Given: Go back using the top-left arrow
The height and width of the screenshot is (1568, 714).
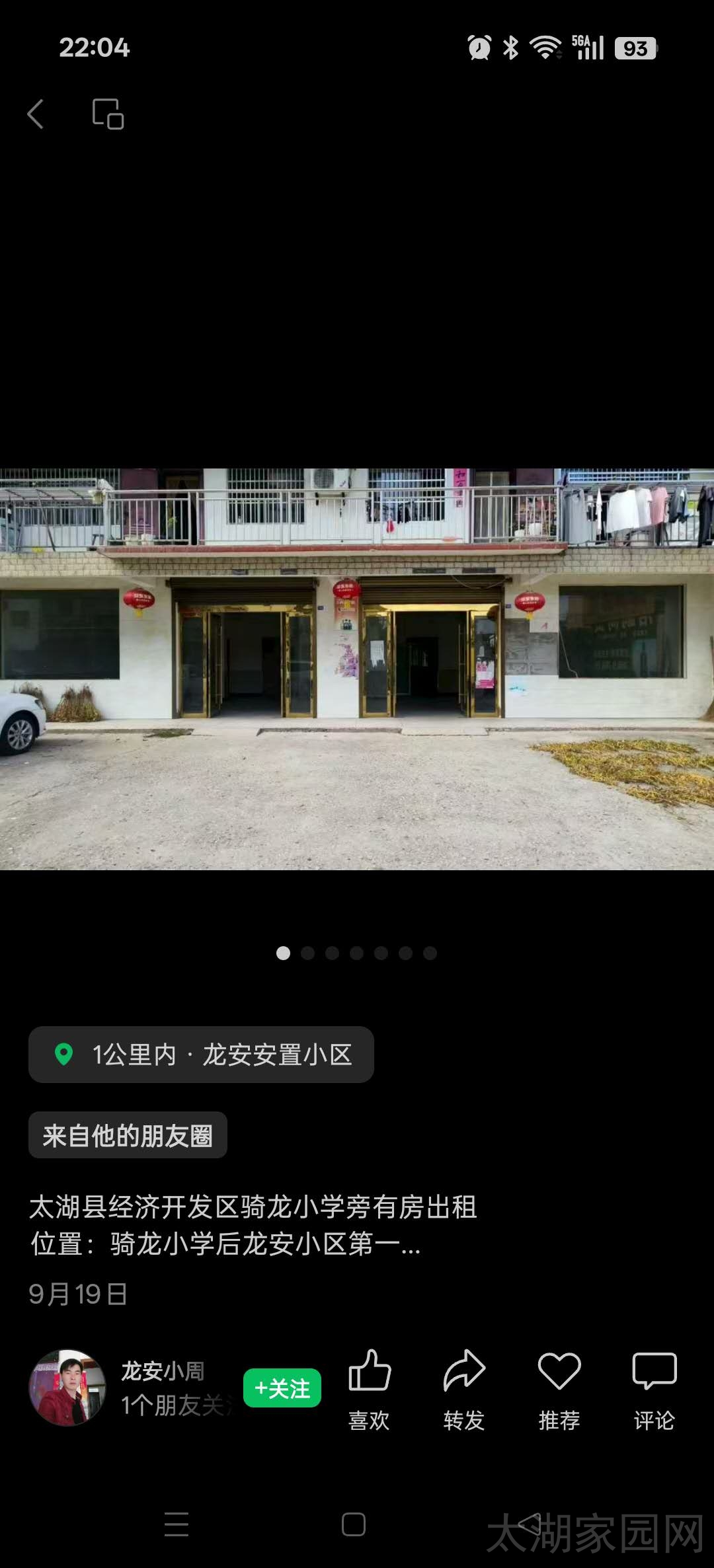Looking at the screenshot, I should (x=36, y=114).
